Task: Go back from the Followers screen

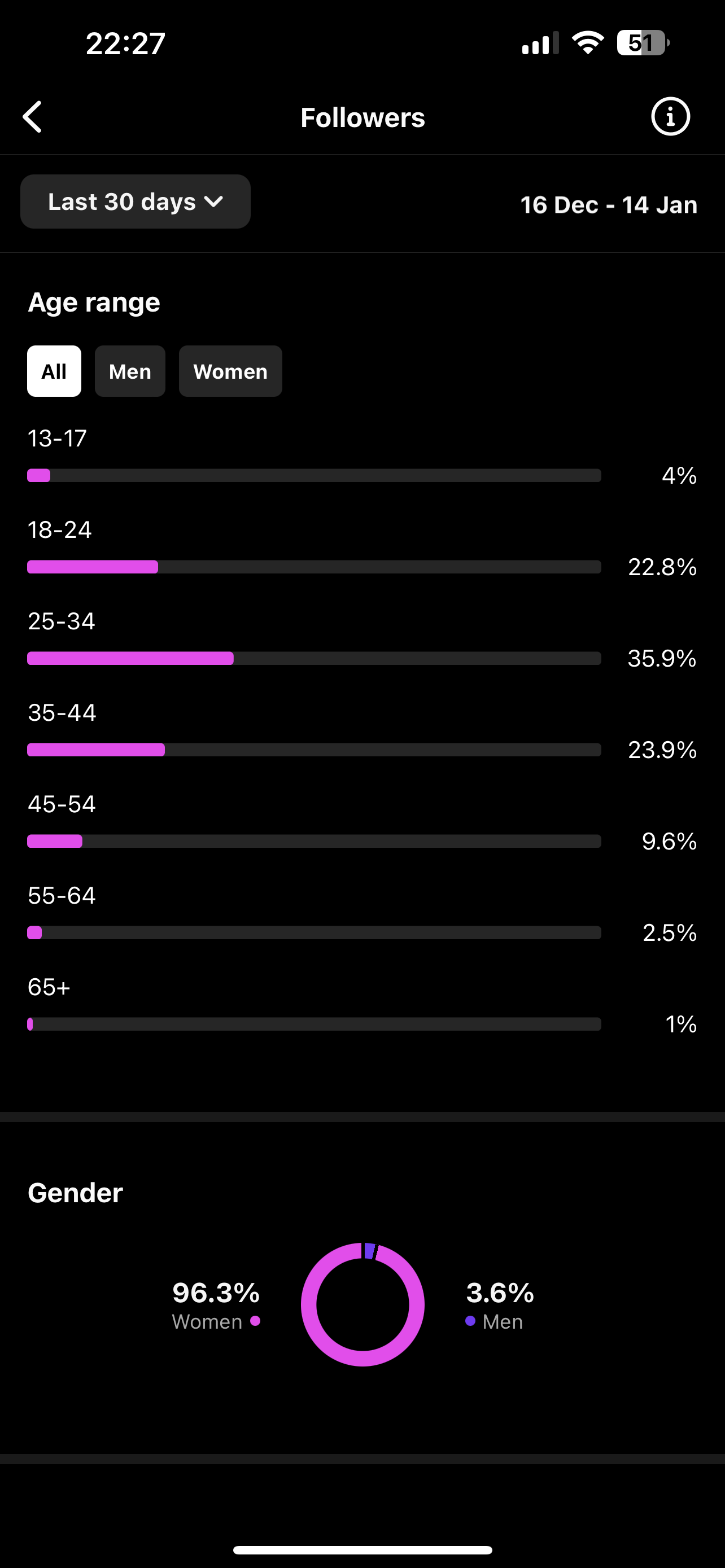Action: (32, 117)
